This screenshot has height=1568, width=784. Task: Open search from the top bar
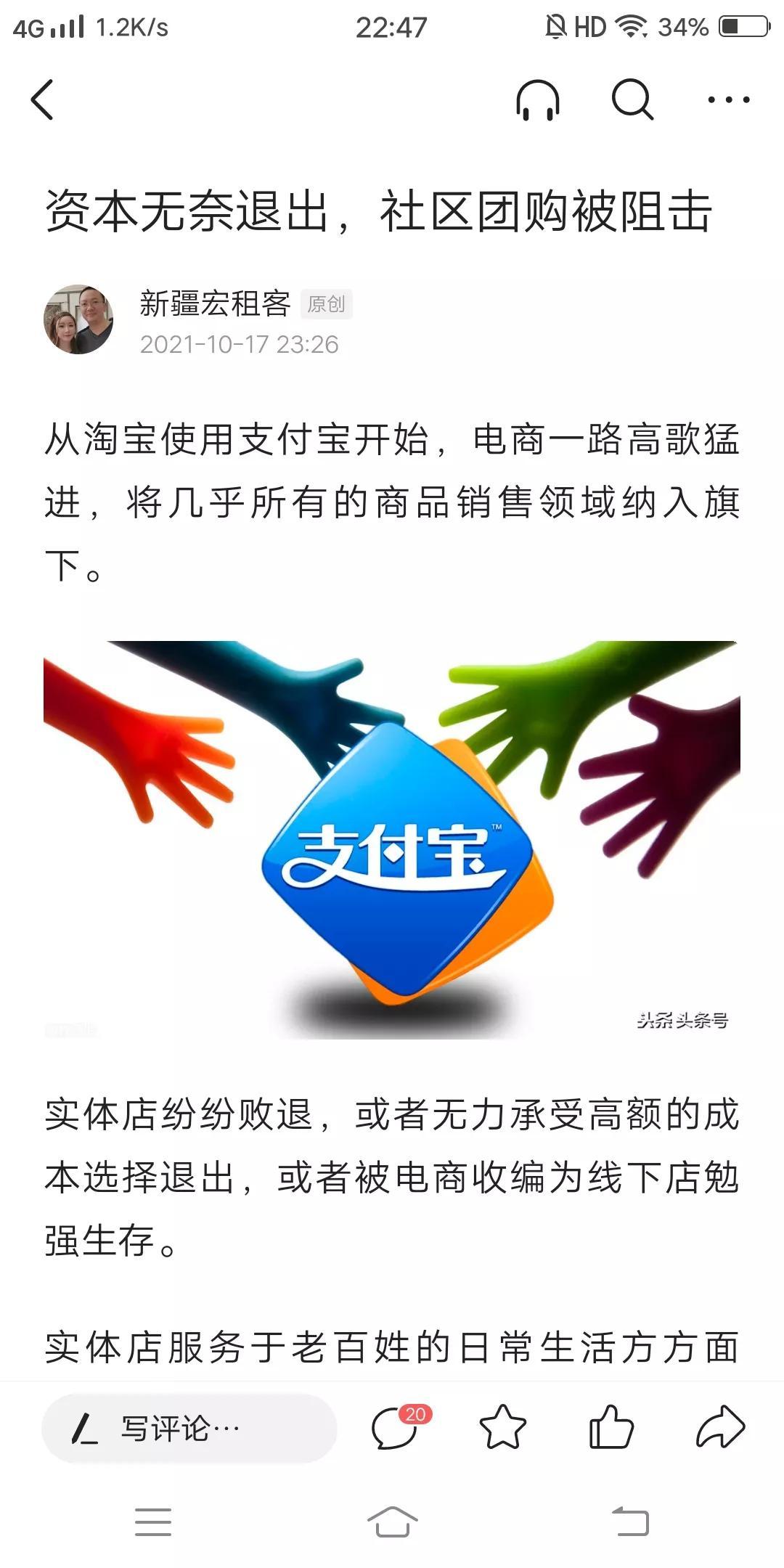click(633, 99)
